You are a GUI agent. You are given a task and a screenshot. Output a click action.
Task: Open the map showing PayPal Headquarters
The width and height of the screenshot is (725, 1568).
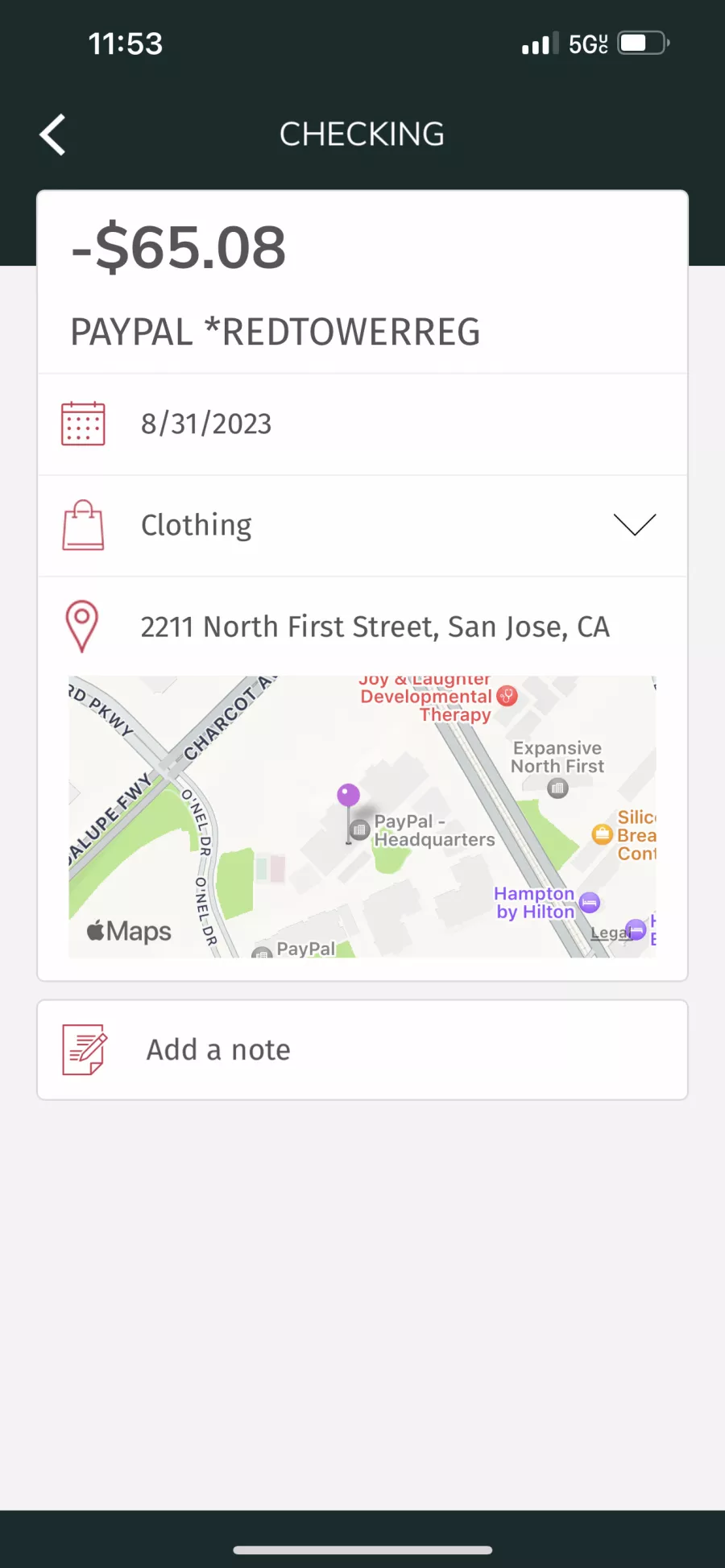[362, 816]
